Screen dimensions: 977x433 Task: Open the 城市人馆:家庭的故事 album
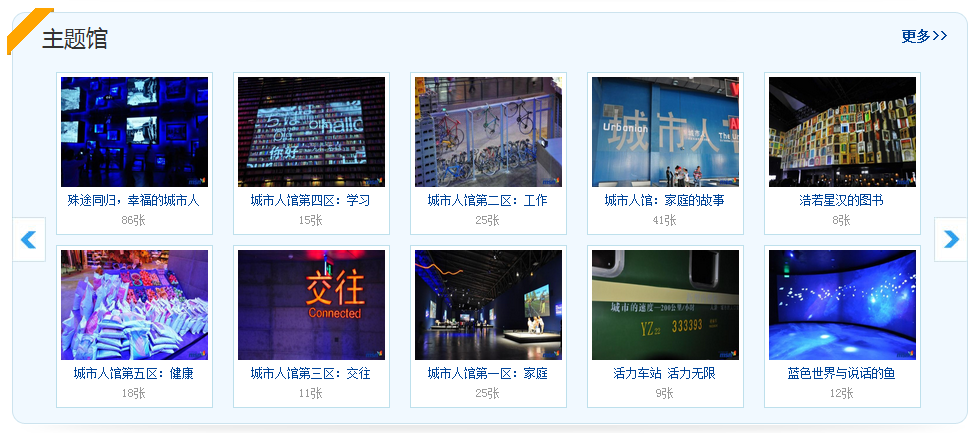click(x=665, y=132)
